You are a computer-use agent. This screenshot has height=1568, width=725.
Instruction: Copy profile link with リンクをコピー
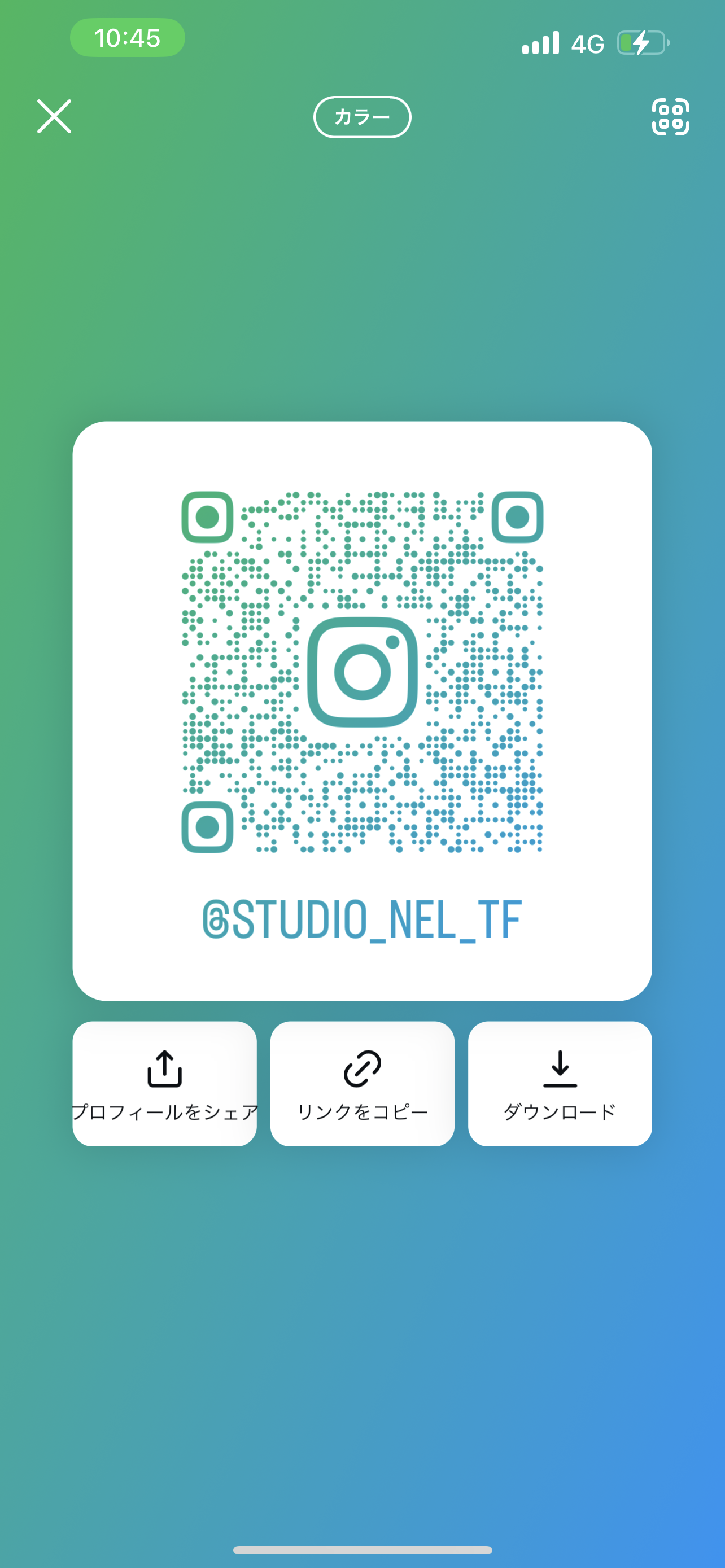click(362, 1084)
